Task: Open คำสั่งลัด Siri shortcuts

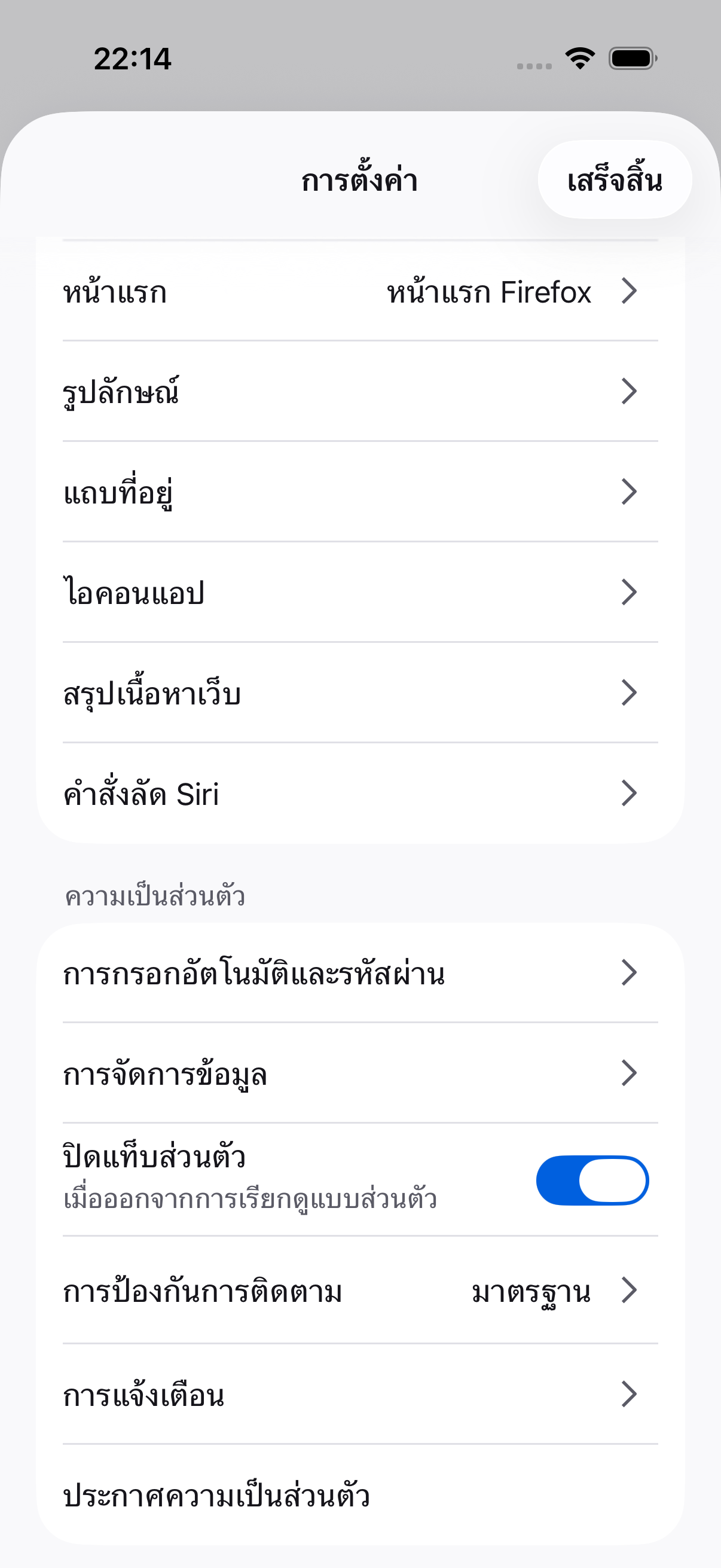Action: tap(360, 793)
